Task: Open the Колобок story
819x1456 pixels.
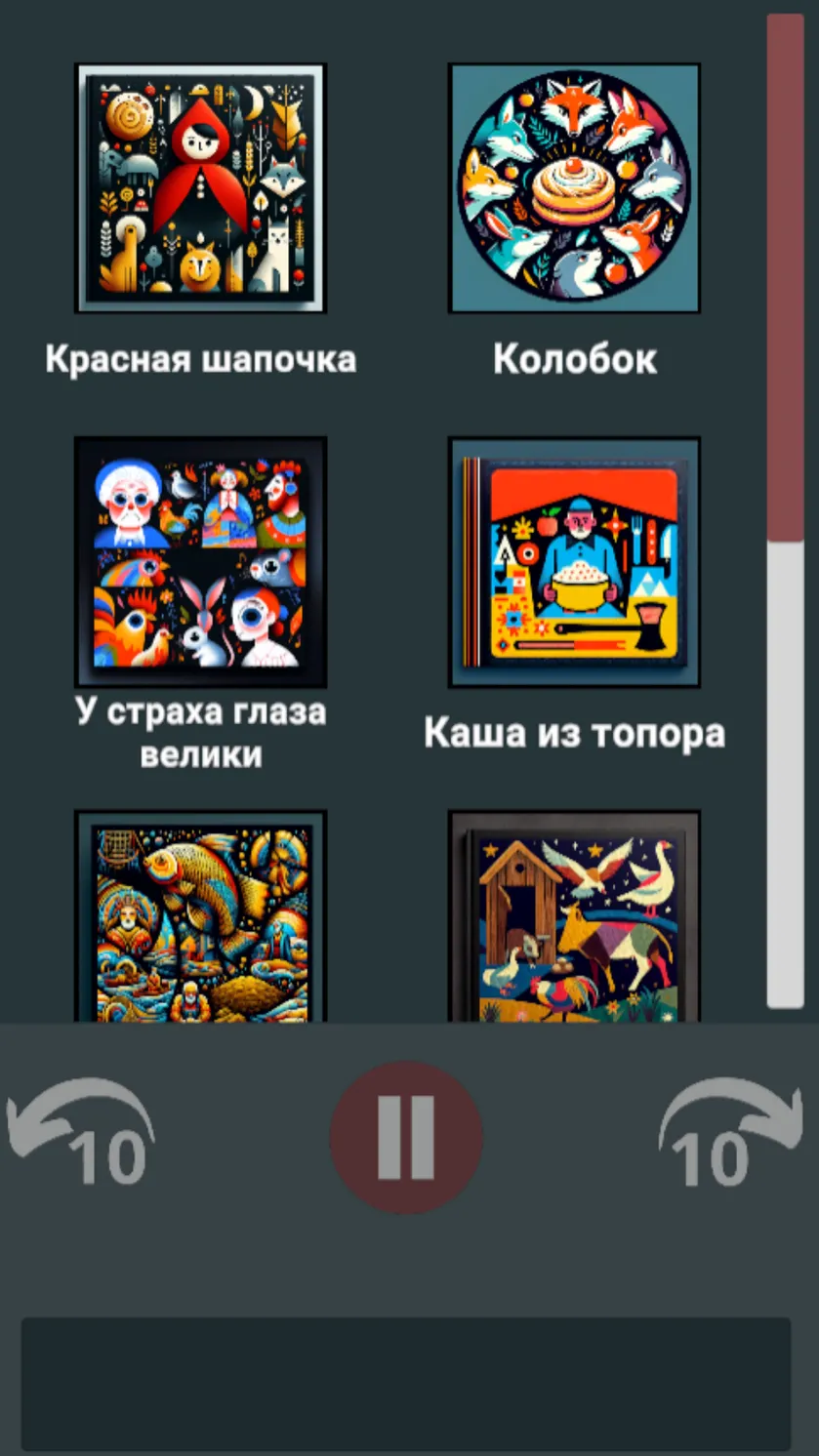Action: 574,188
